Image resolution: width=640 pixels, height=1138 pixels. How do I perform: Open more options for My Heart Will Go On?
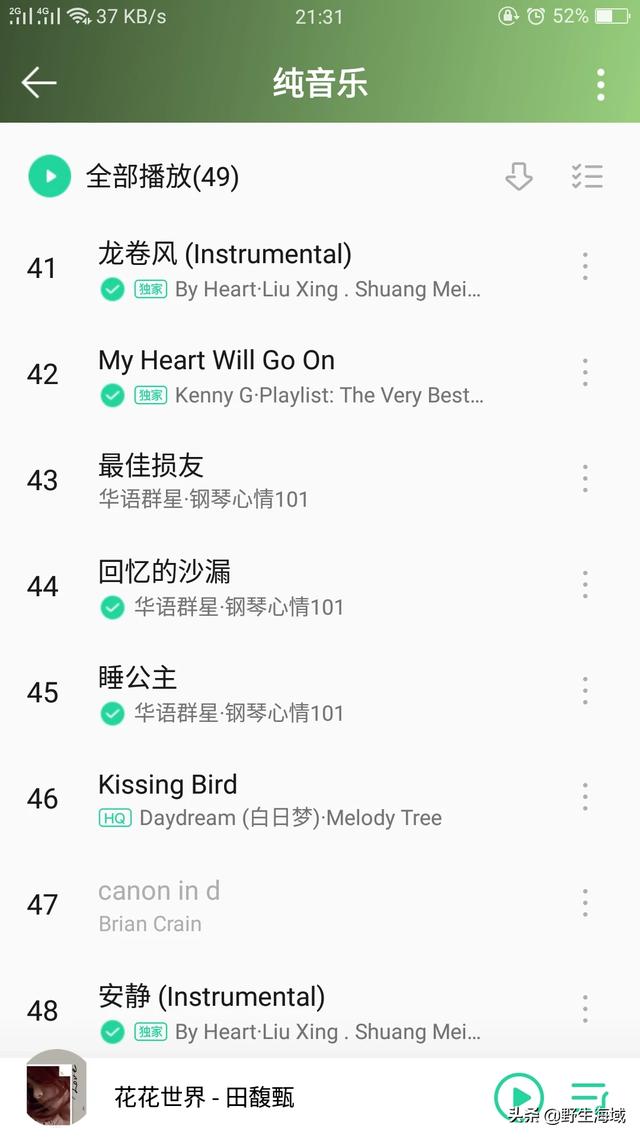coord(585,373)
